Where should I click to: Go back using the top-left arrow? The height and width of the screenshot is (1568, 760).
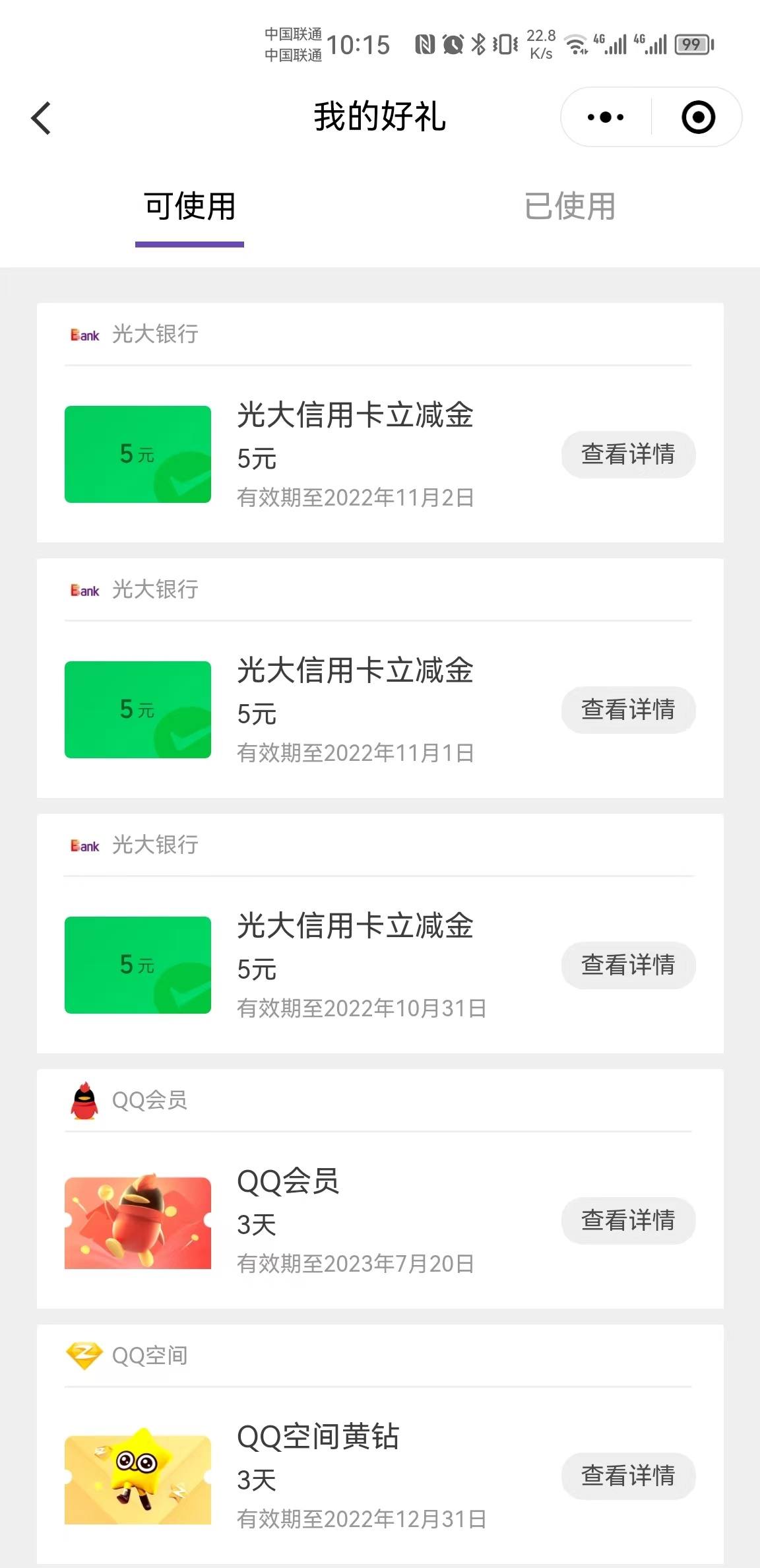tap(41, 118)
